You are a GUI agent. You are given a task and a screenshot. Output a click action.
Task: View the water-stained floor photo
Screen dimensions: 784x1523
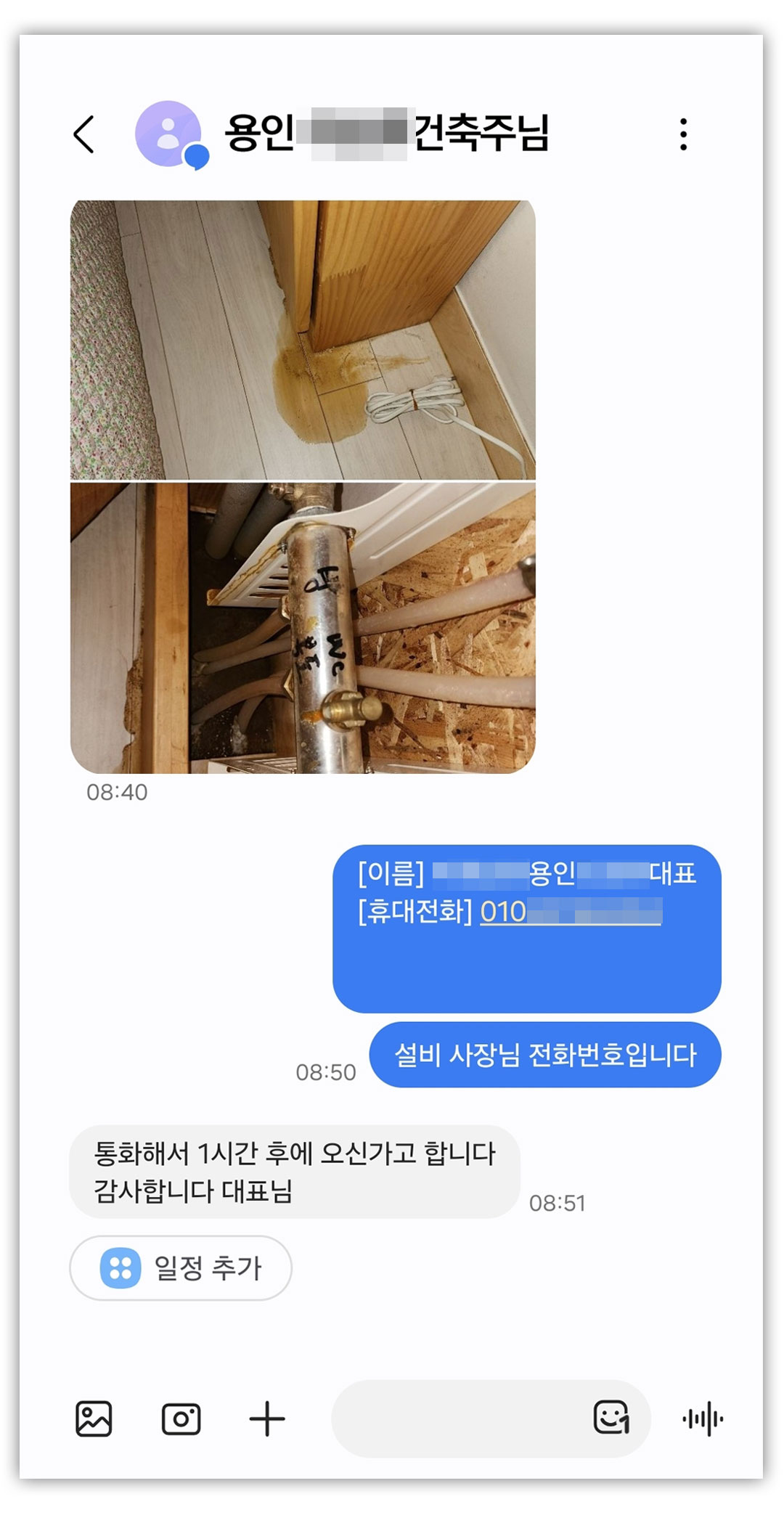[x=303, y=340]
